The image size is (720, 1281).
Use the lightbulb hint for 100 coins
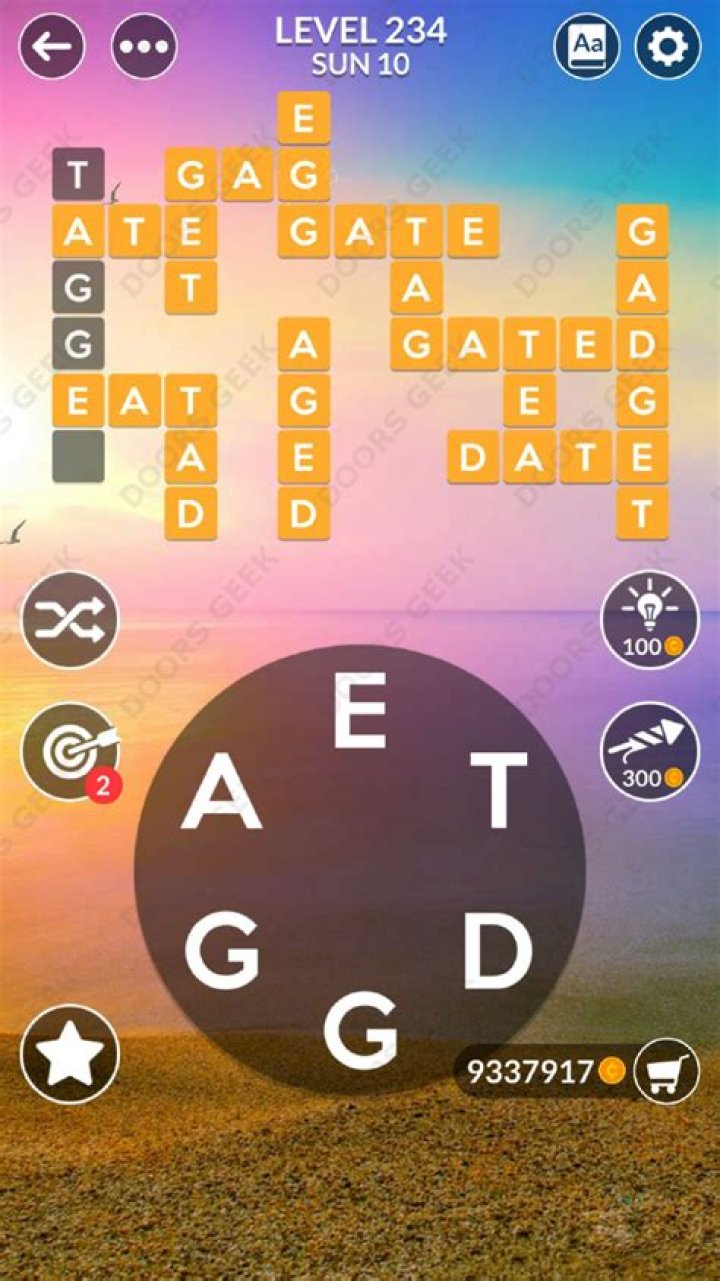[651, 618]
